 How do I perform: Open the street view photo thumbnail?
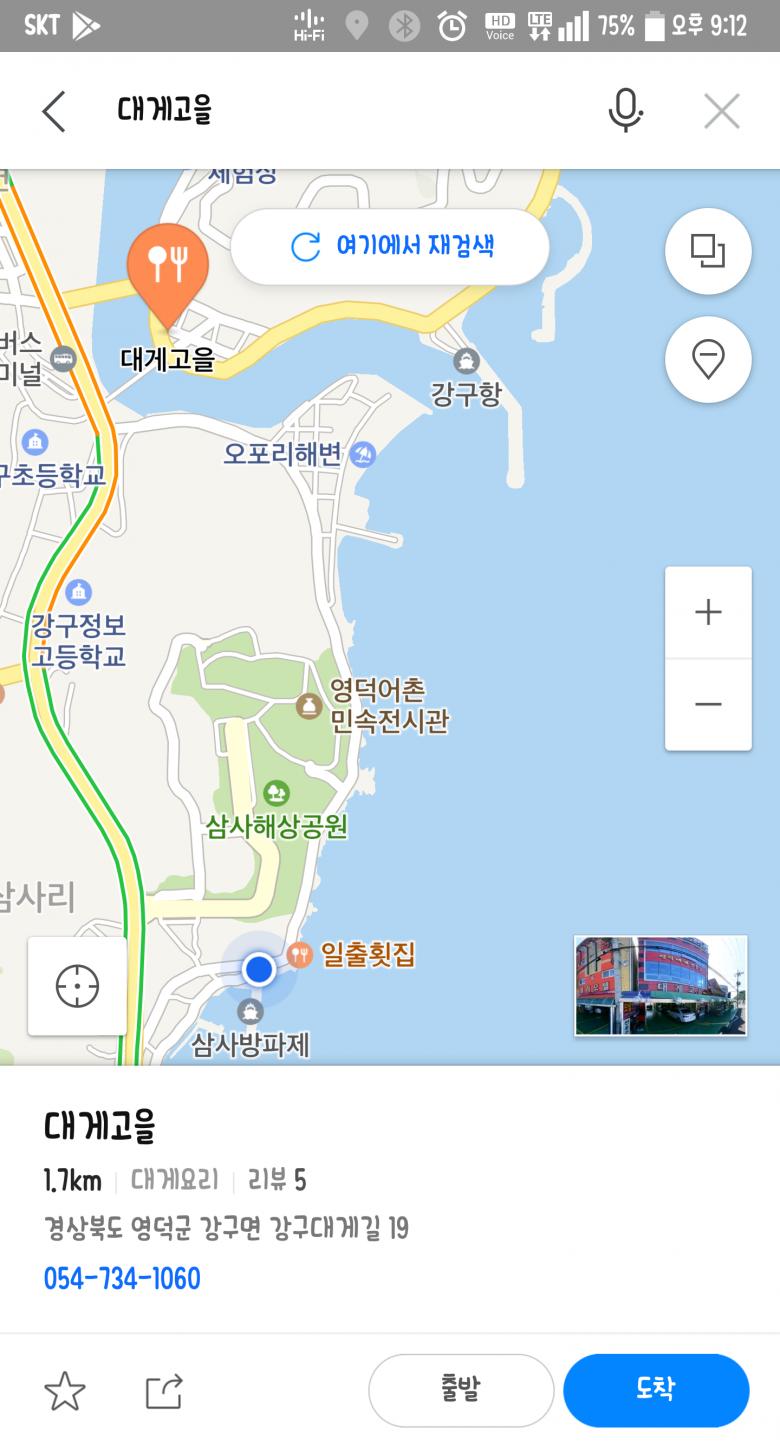[660, 985]
